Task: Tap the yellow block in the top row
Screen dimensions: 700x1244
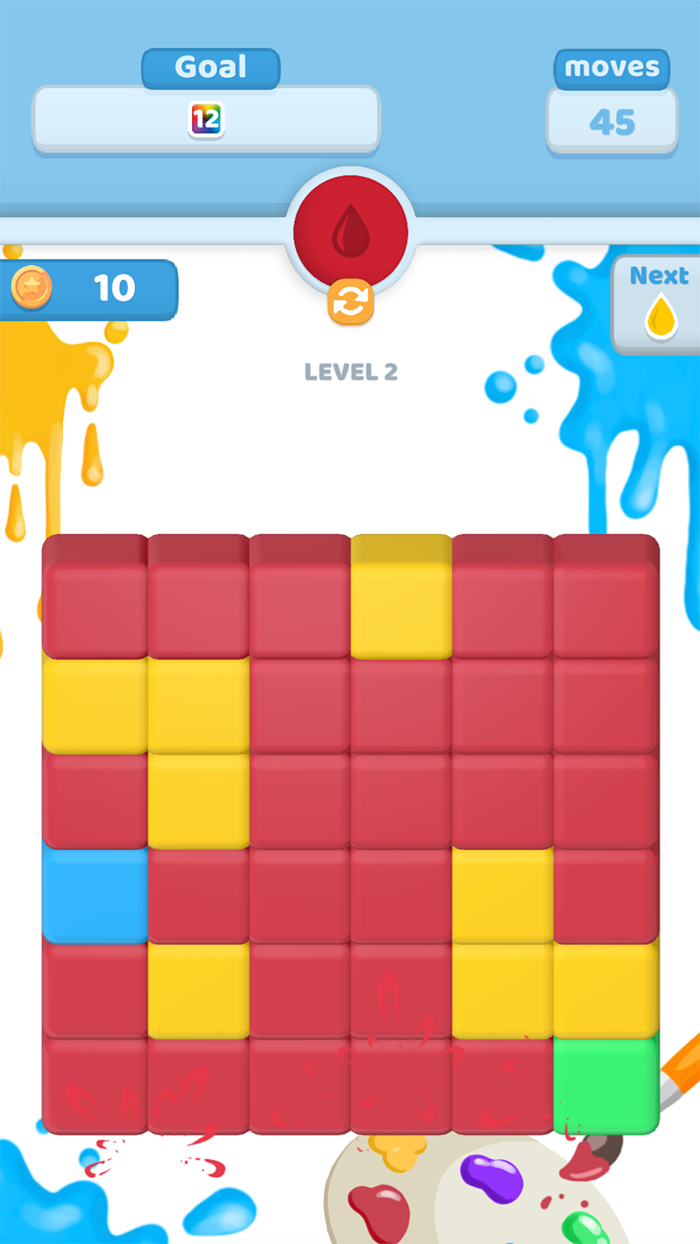Action: [x=401, y=597]
